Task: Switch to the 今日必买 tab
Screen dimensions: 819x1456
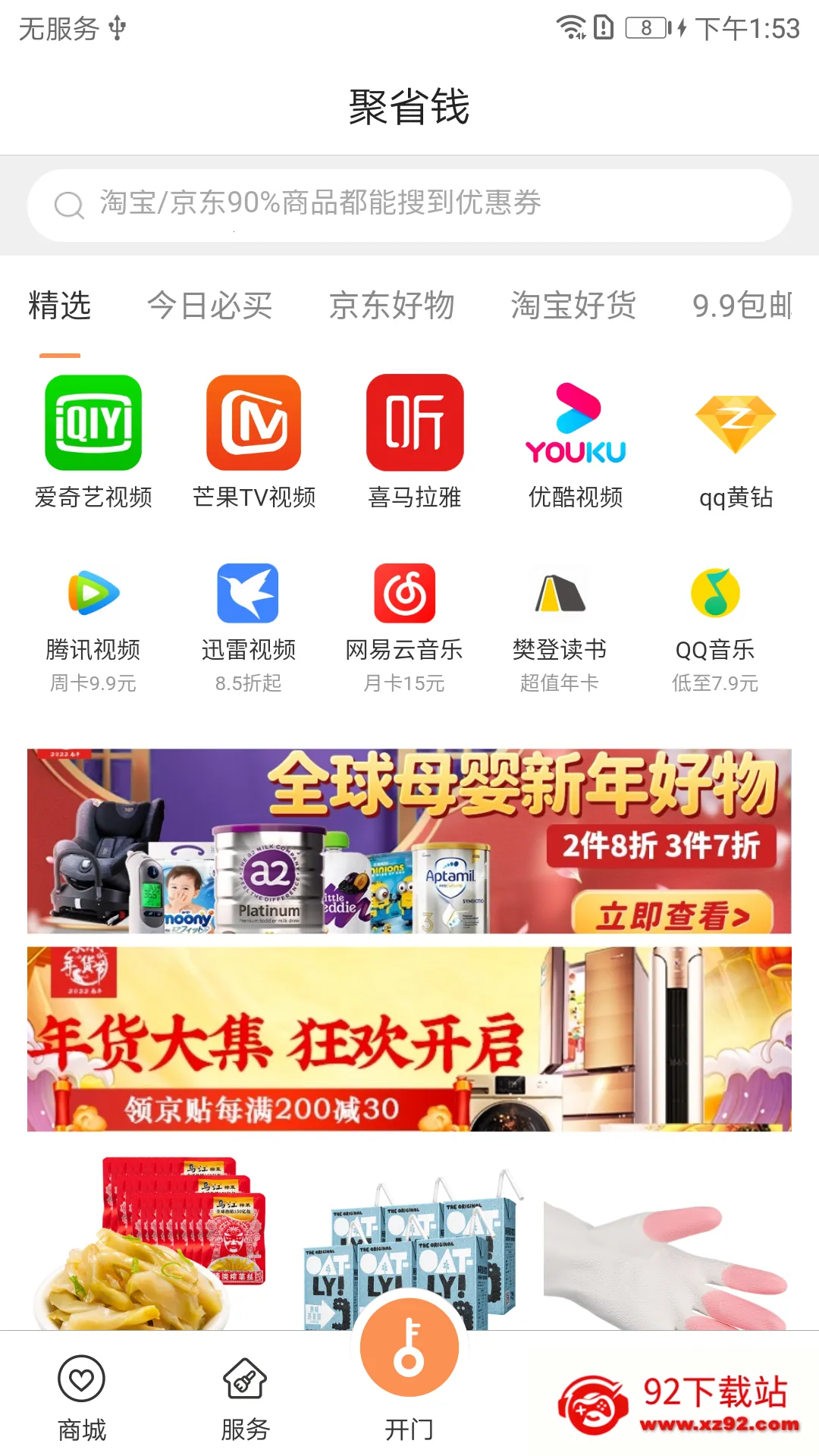Action: point(209,306)
